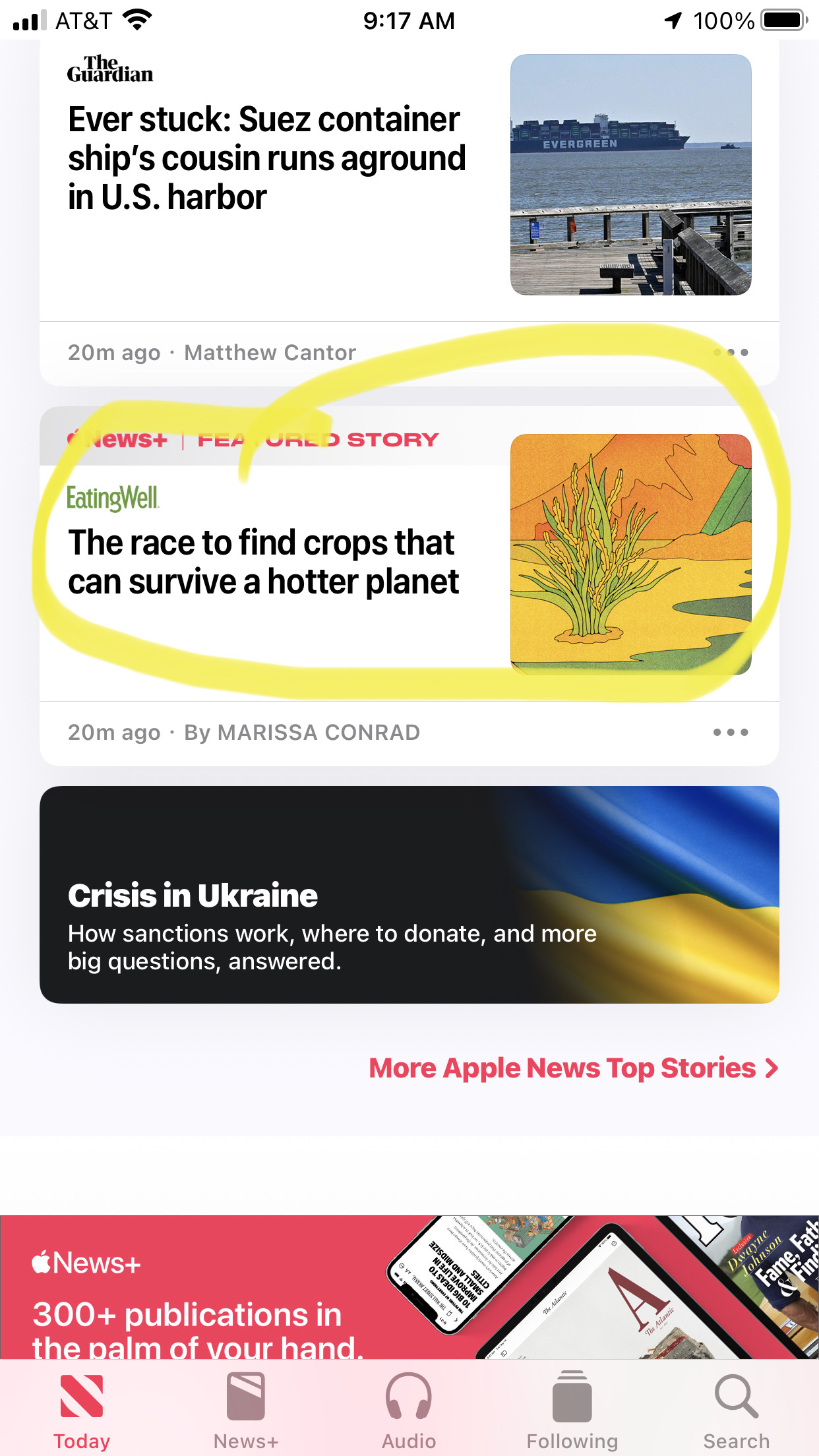Open more options for Marissa Conrad story

[731, 733]
